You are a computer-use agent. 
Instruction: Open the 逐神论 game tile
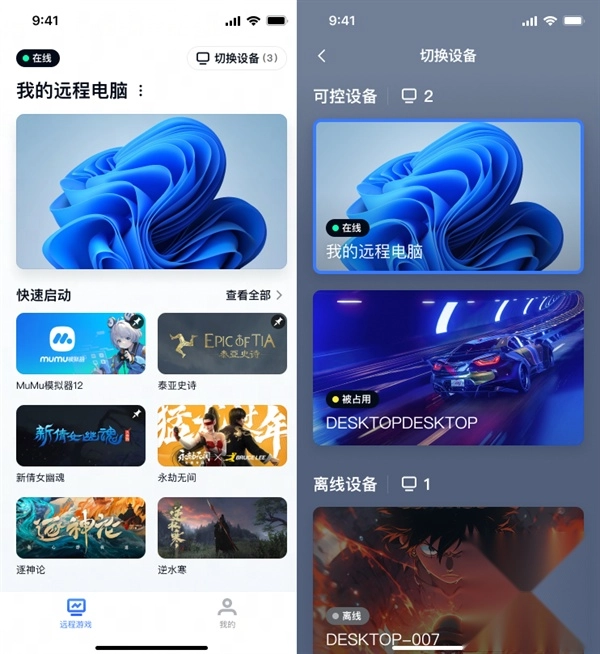pos(80,527)
